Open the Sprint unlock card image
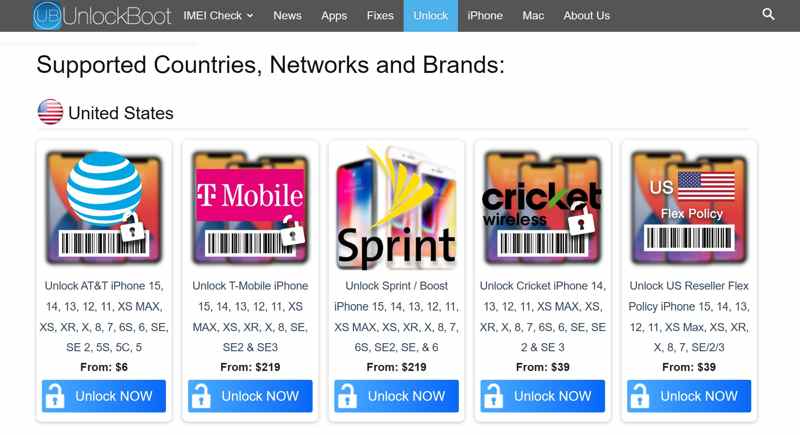Screen dimensions: 800x435 (396, 206)
